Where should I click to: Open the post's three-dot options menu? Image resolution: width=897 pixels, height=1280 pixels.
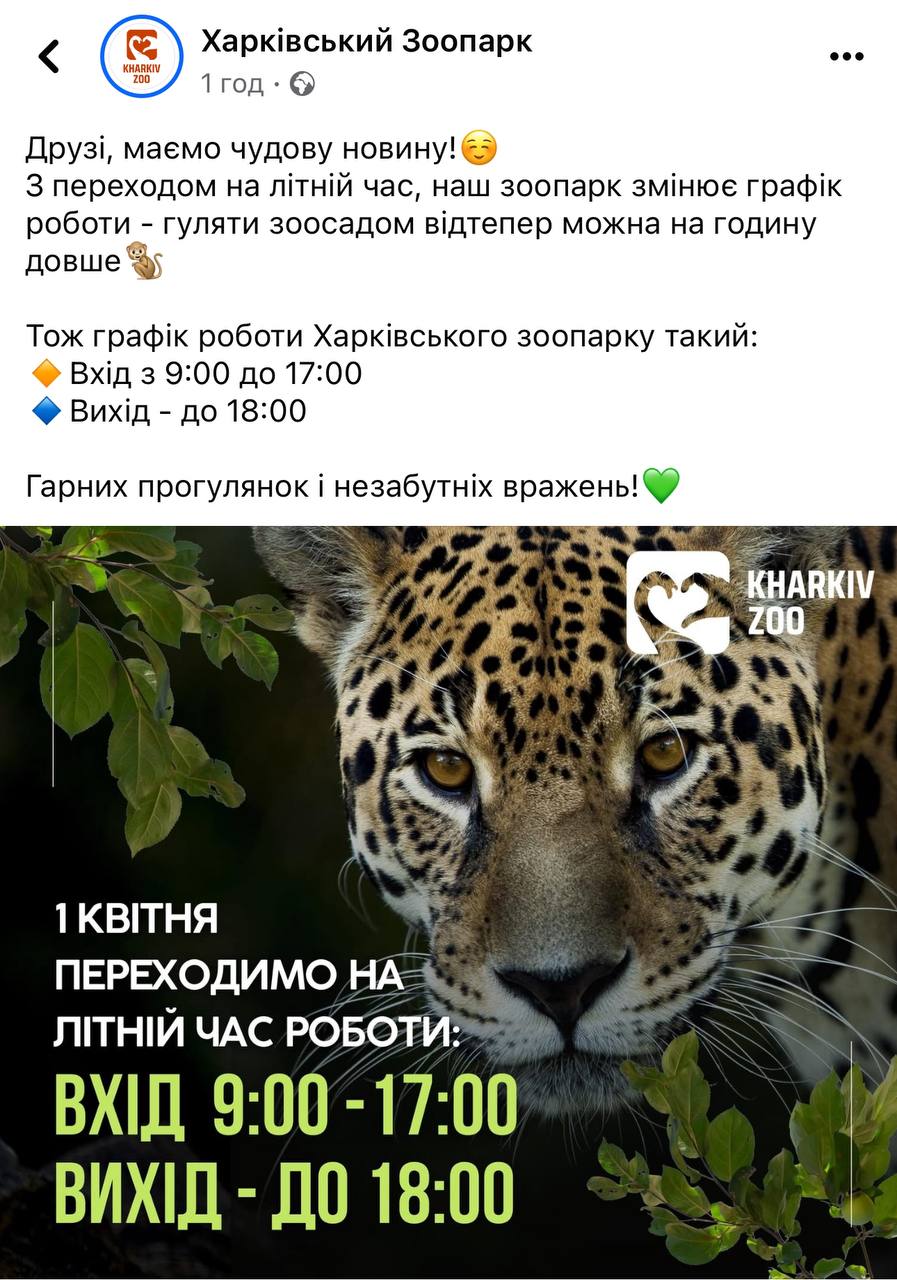[x=846, y=57]
